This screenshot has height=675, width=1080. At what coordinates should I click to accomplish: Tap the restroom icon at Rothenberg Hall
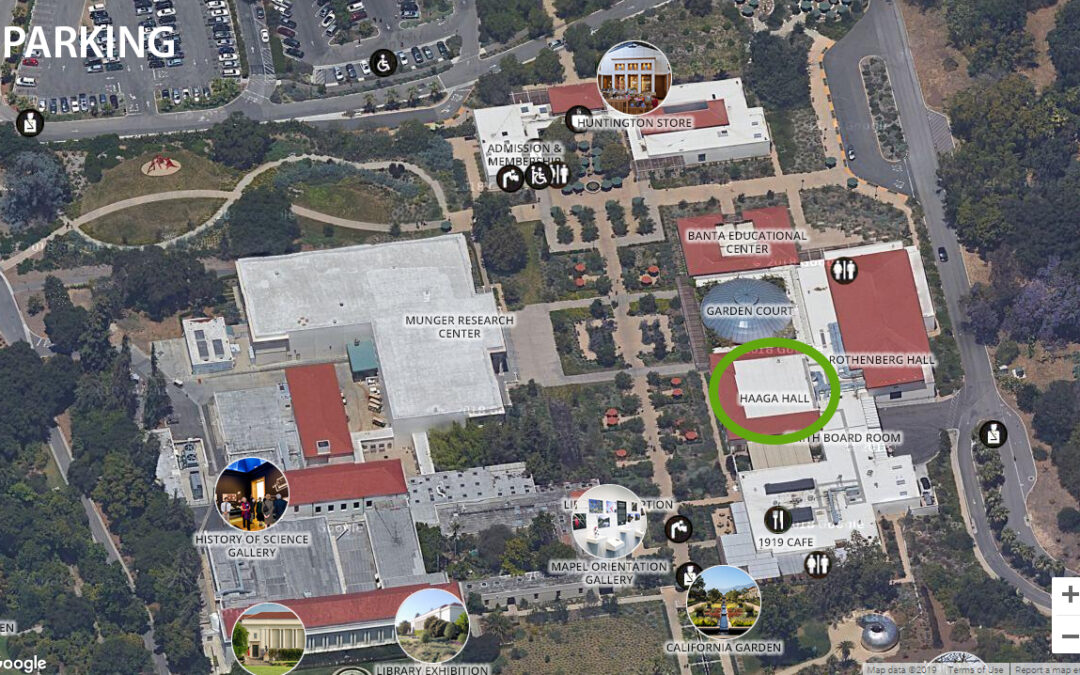click(844, 270)
